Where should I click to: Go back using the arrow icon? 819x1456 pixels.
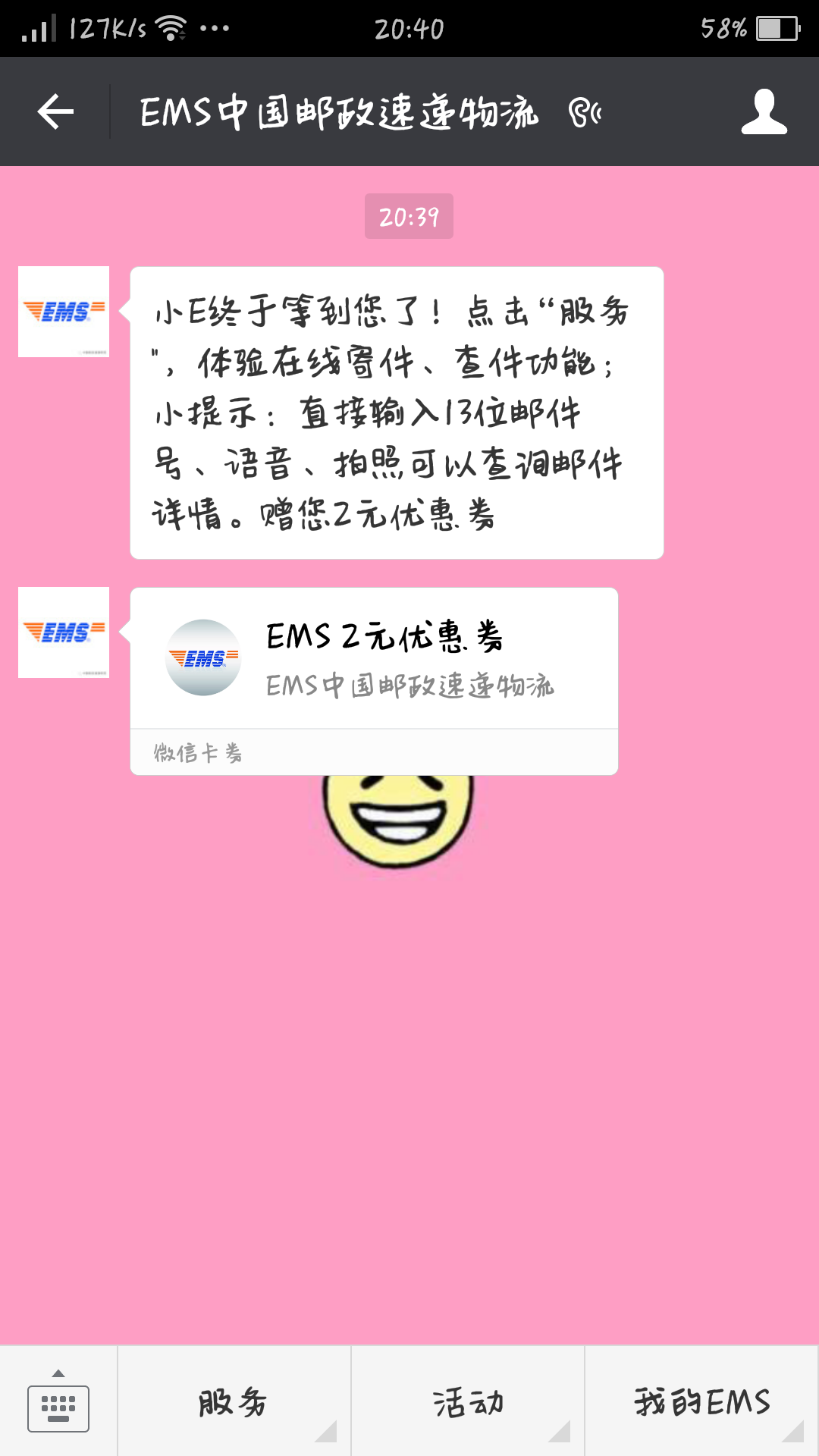[55, 112]
